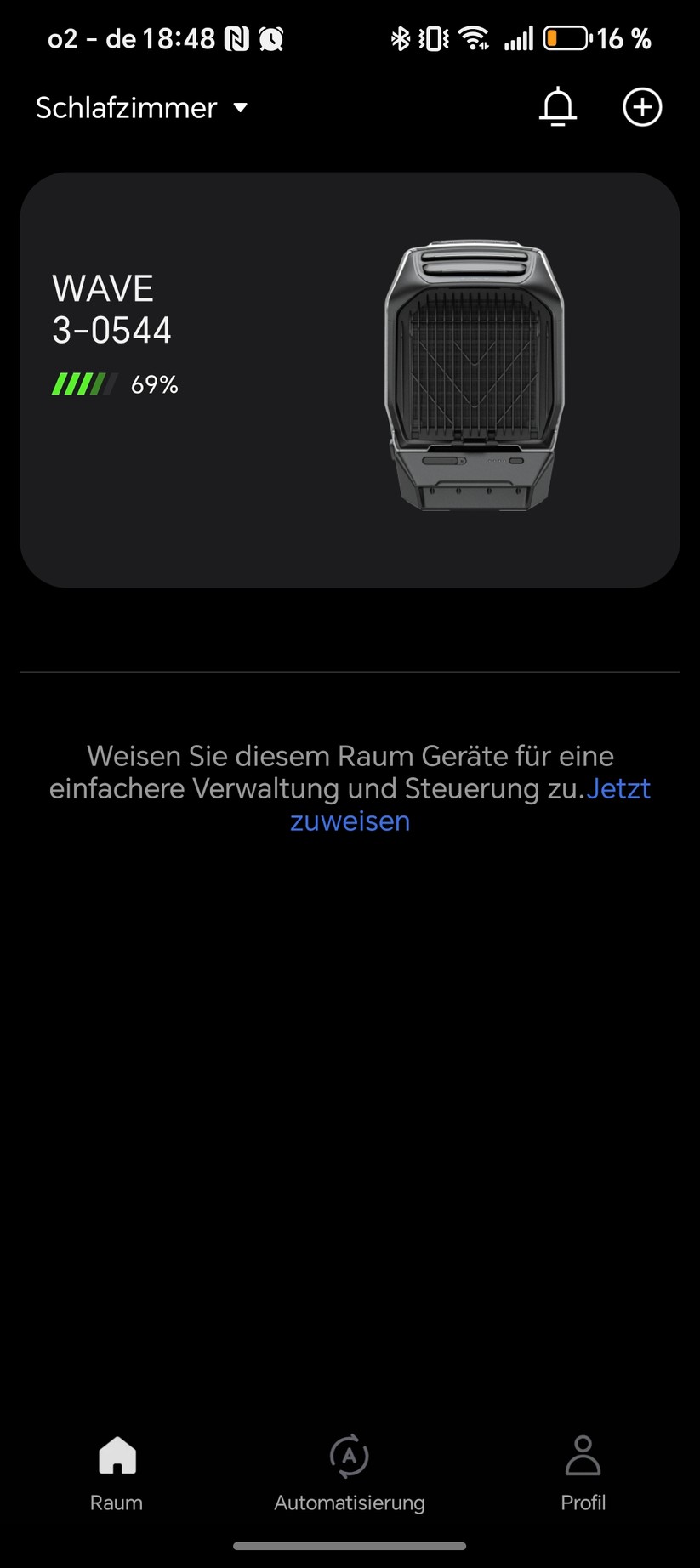Add a new device with plus icon
The height and width of the screenshot is (1568, 700).
coord(642,107)
